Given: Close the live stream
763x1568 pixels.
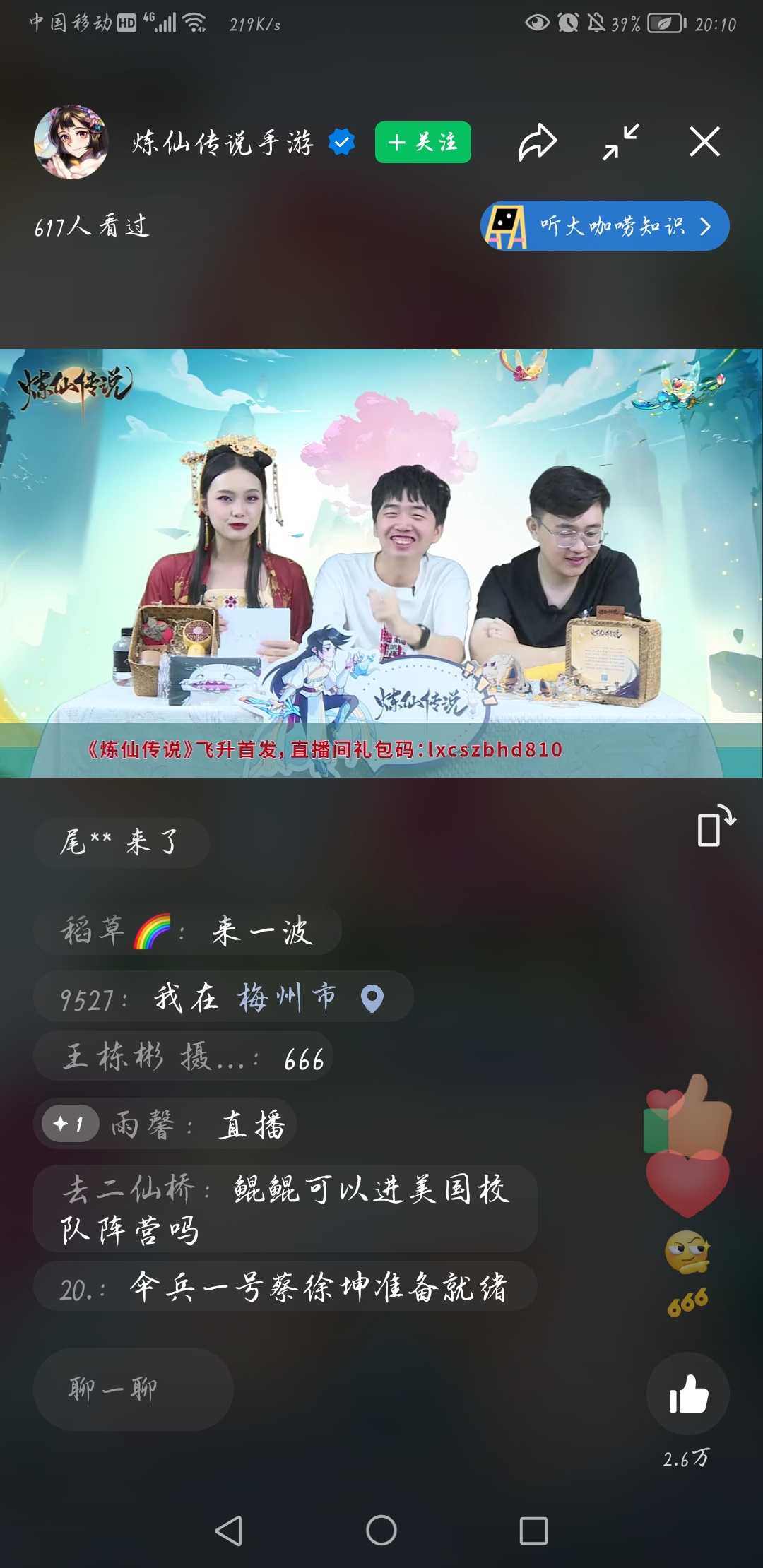Looking at the screenshot, I should [x=704, y=142].
